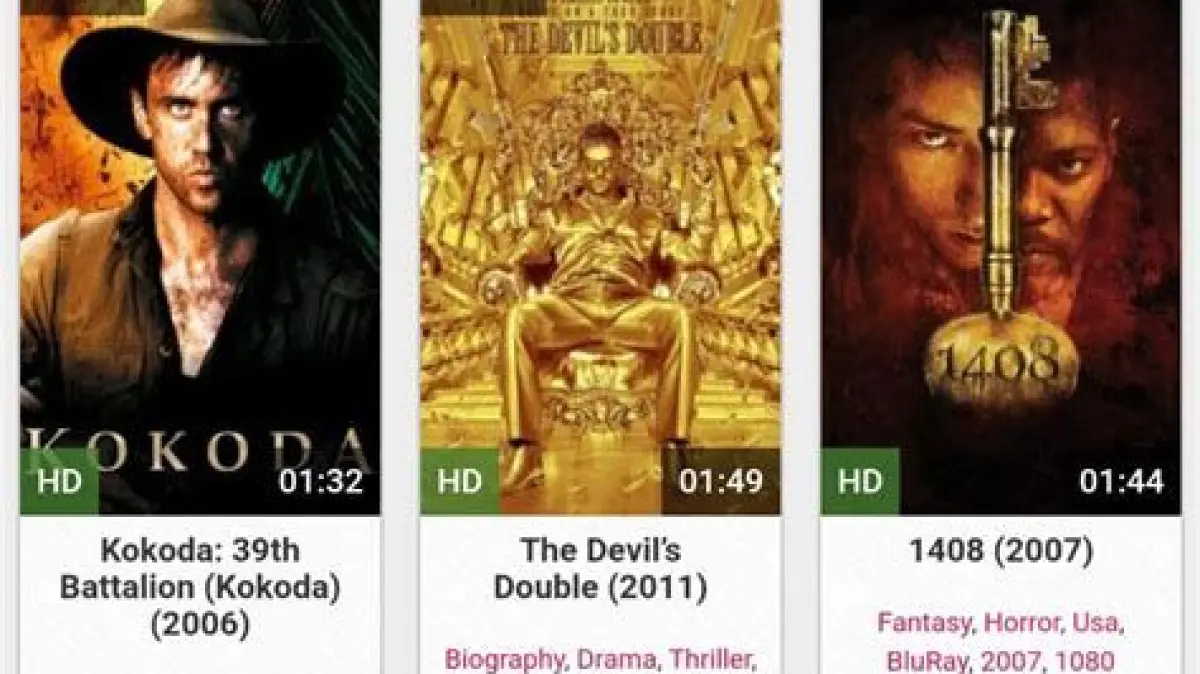Viewport: 1200px width, 674px height.
Task: Select the Thriller genre tag
Action: 710,659
